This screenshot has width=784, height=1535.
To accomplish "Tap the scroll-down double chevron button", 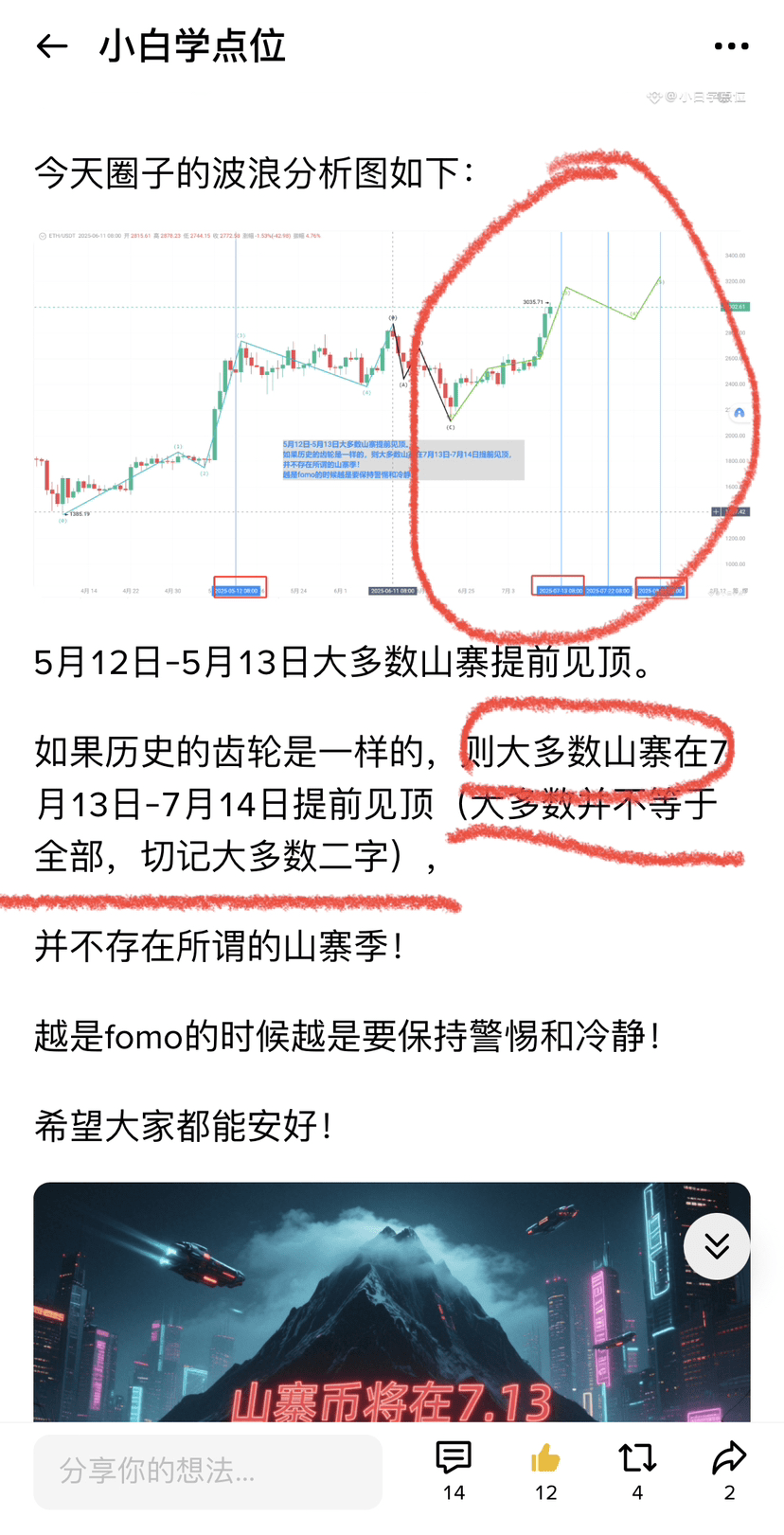I will [x=717, y=1246].
